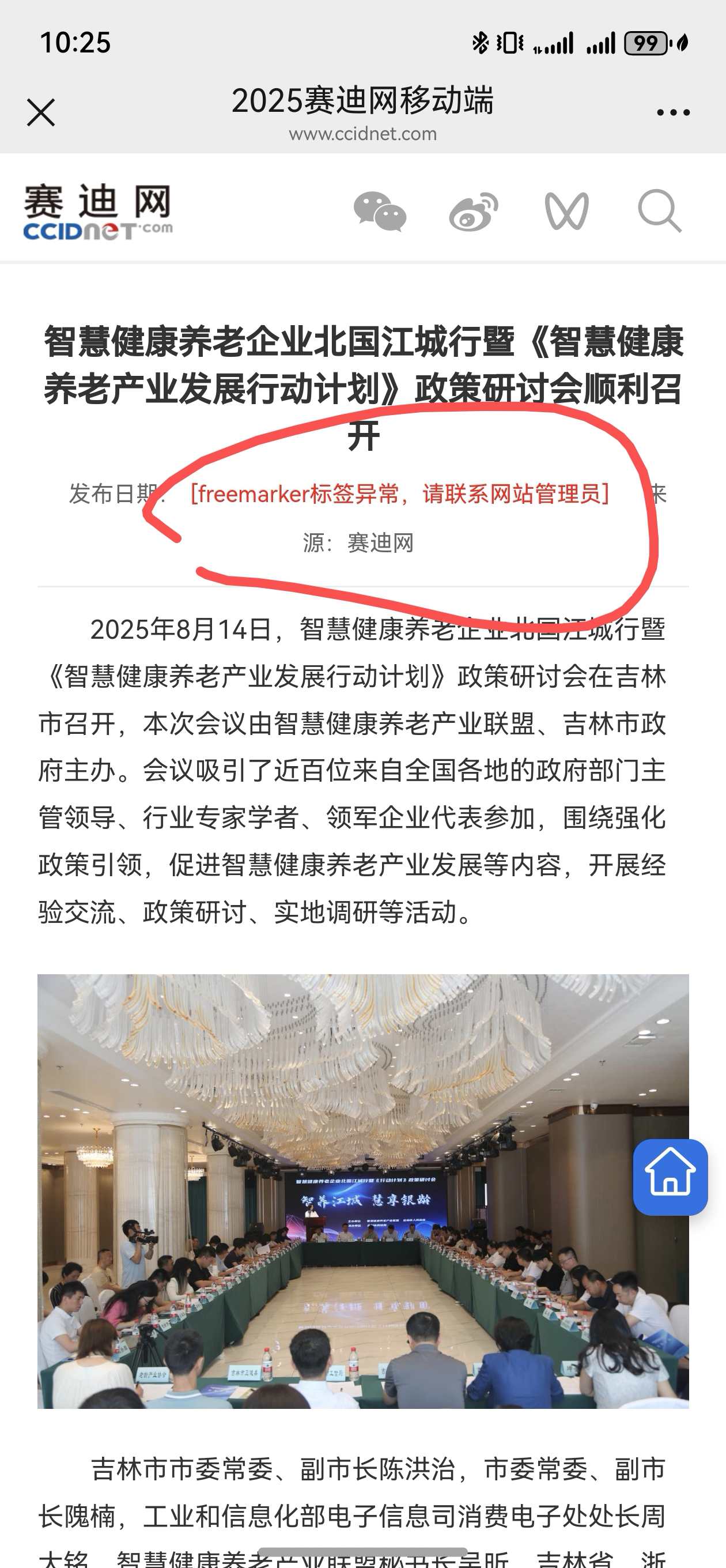
Task: Open the CCIDnet logo homepage link
Action: click(x=97, y=211)
